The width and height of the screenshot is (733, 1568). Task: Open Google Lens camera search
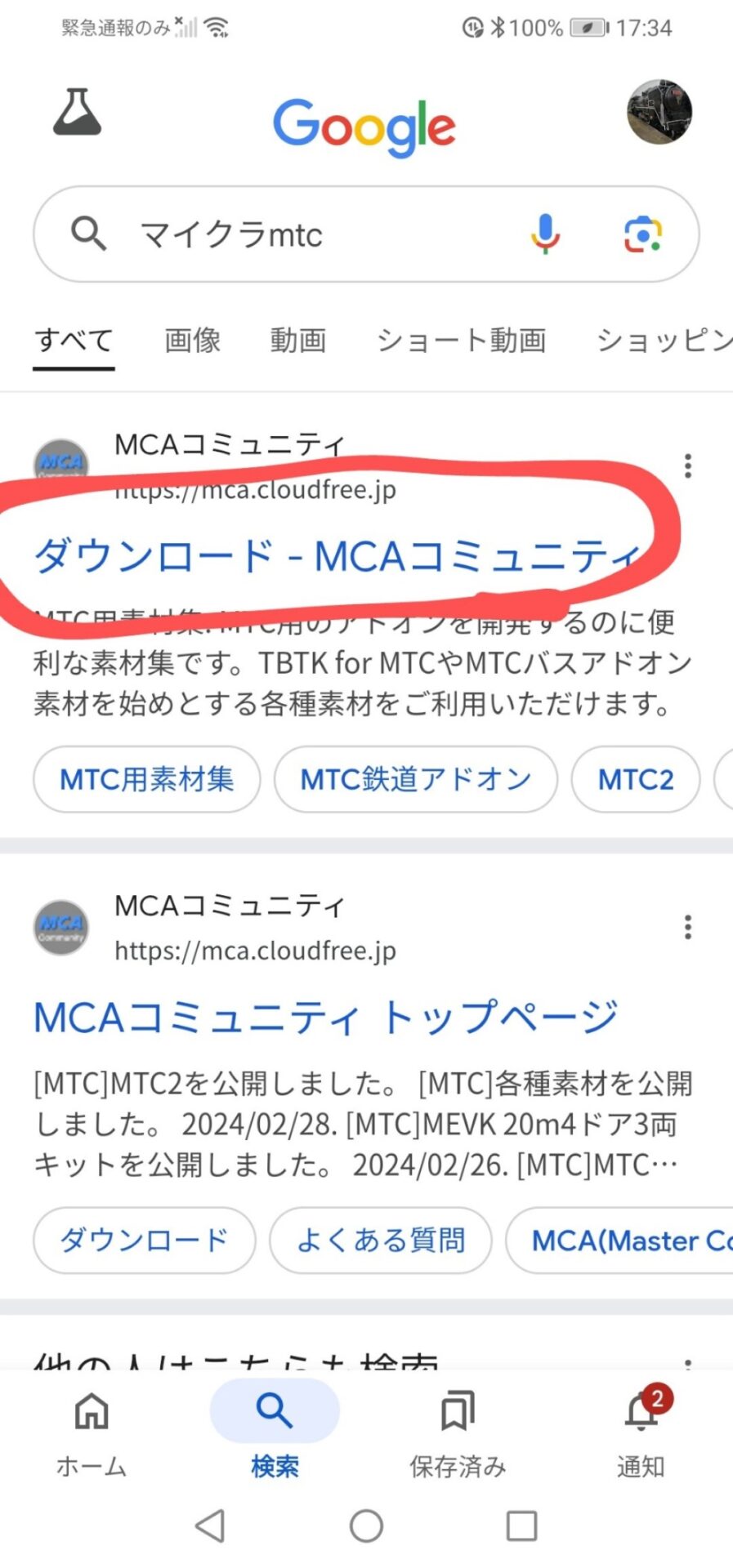[x=643, y=234]
